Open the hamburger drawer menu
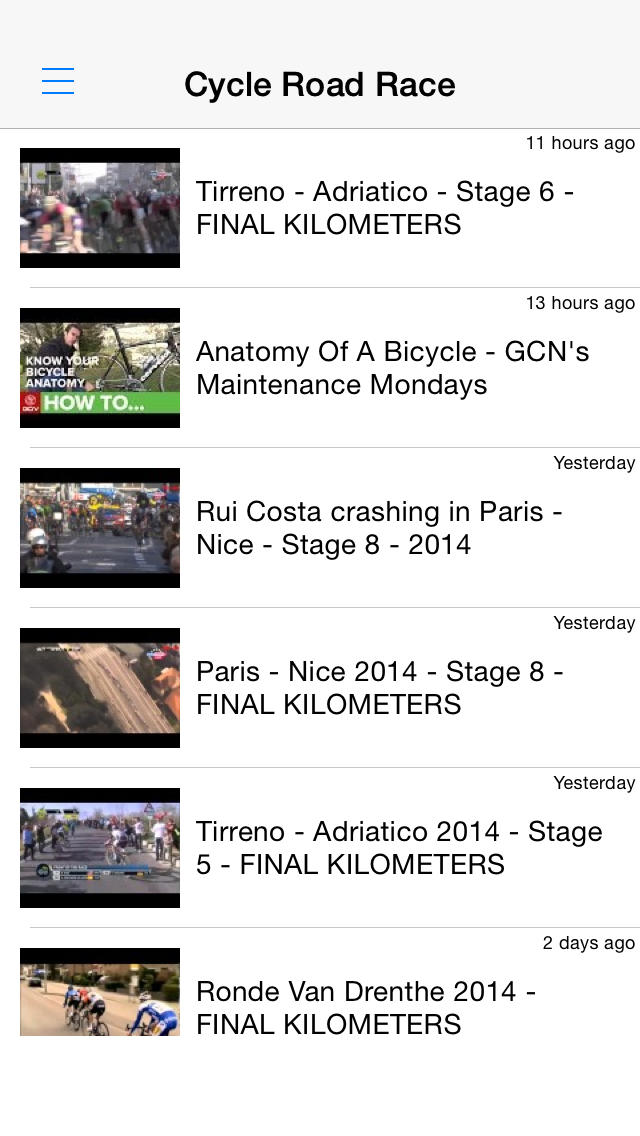This screenshot has width=640, height=1136. pyautogui.click(x=58, y=81)
